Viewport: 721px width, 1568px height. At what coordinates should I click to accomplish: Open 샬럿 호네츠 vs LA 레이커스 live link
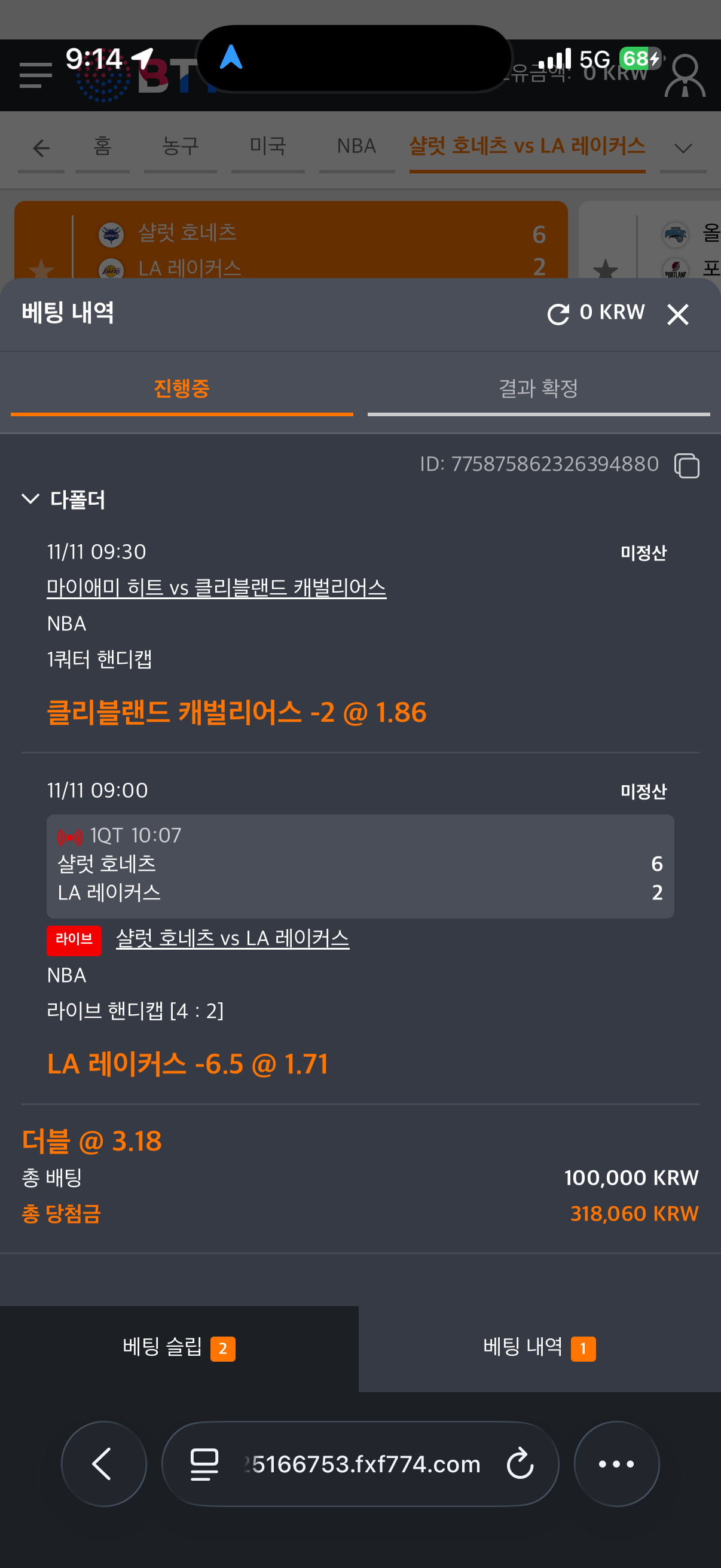click(233, 939)
